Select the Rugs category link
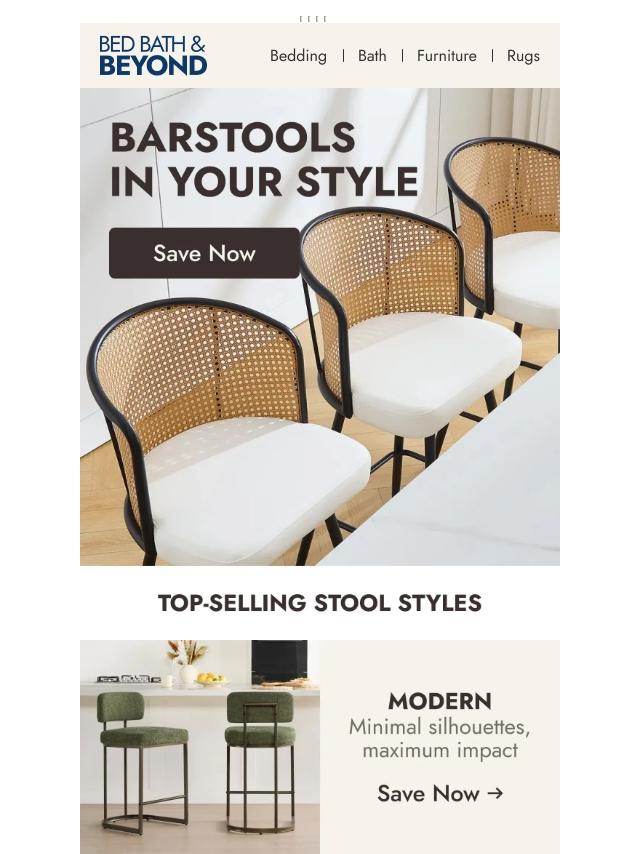This screenshot has width=640, height=854. [523, 56]
